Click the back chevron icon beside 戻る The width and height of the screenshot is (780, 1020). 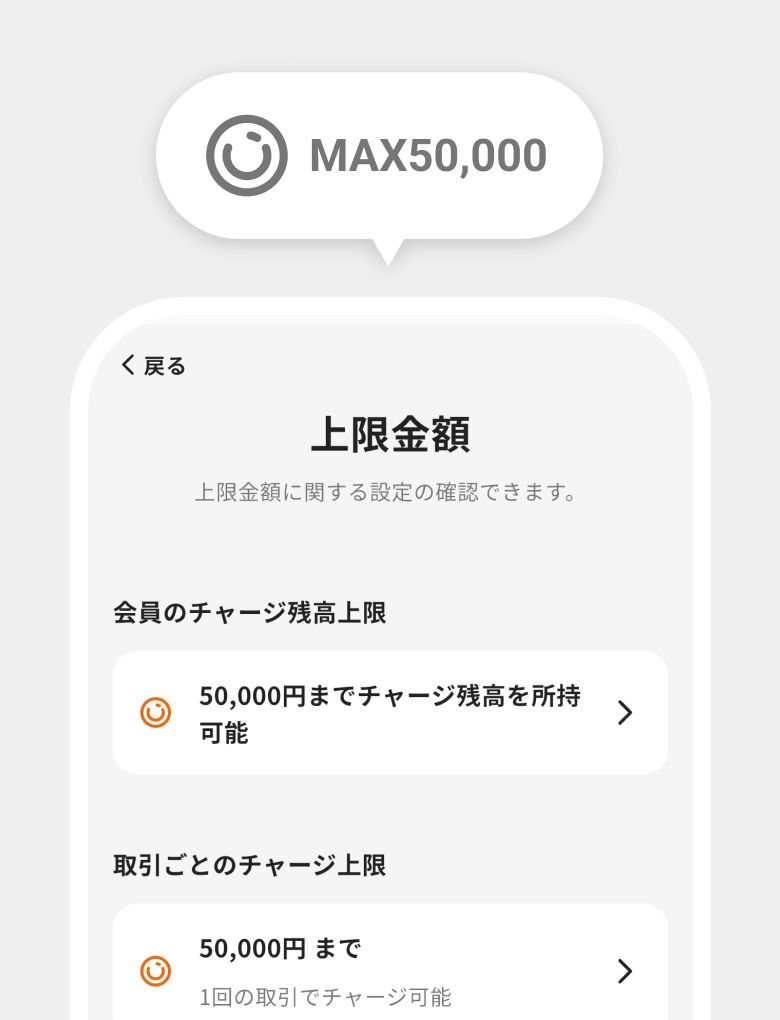pyautogui.click(x=127, y=365)
